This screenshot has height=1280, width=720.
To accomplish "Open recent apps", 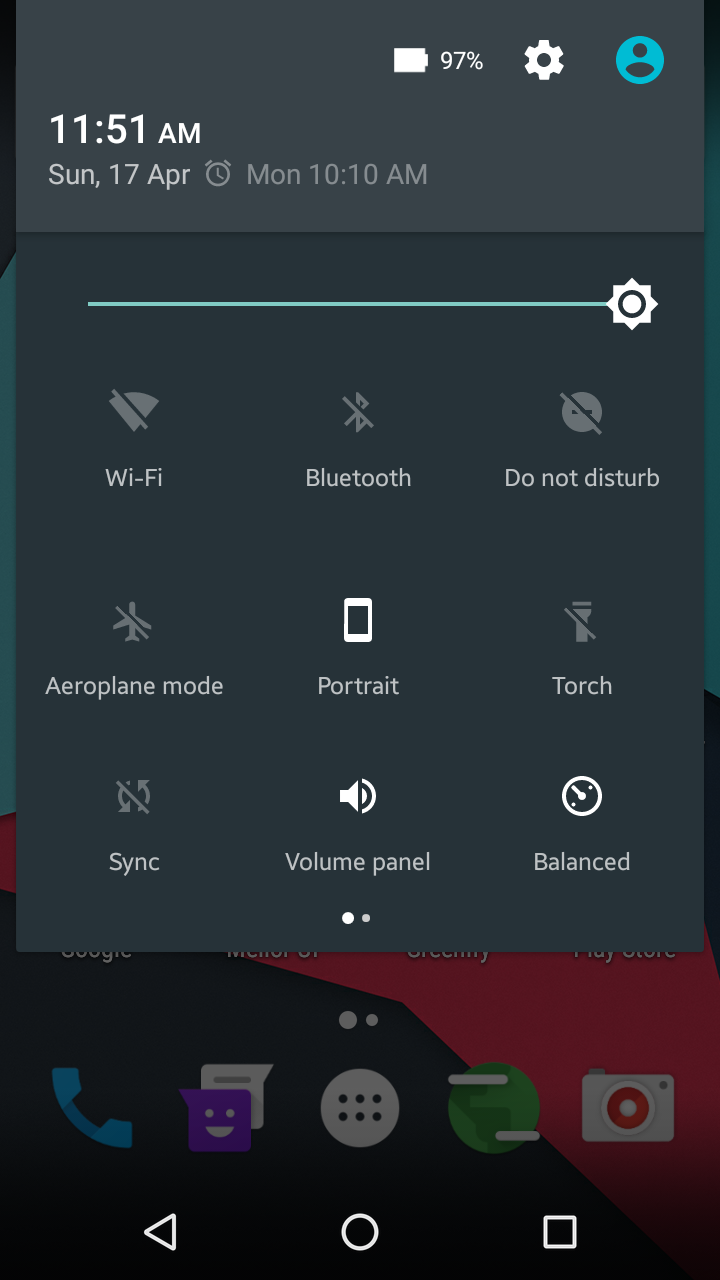I will click(560, 1232).
